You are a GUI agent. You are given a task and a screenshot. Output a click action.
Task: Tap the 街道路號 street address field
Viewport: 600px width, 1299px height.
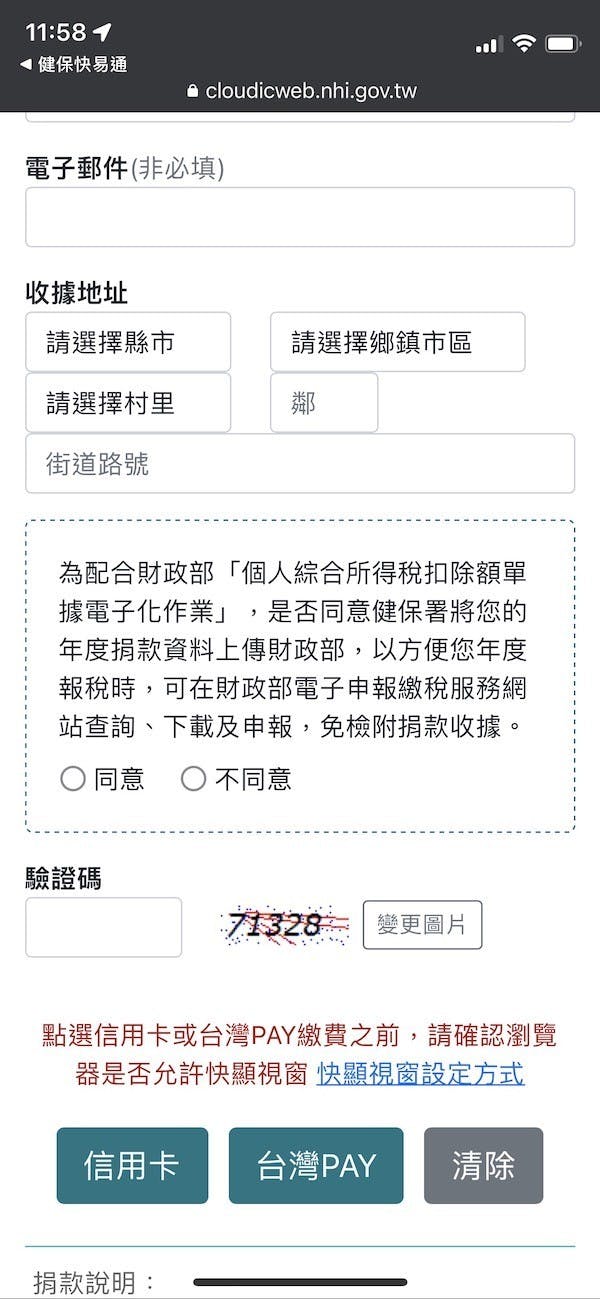[x=300, y=464]
